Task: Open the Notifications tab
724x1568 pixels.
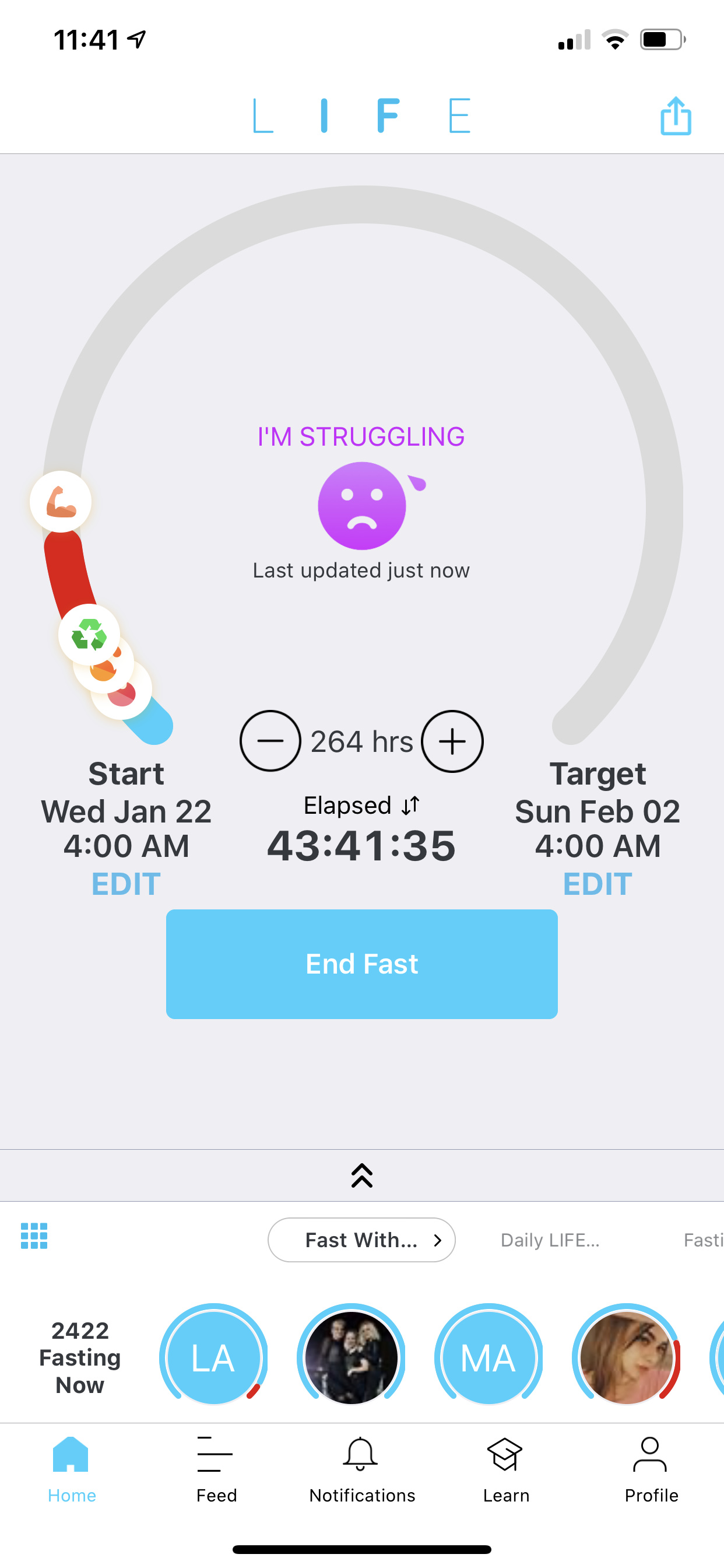Action: point(362,1469)
